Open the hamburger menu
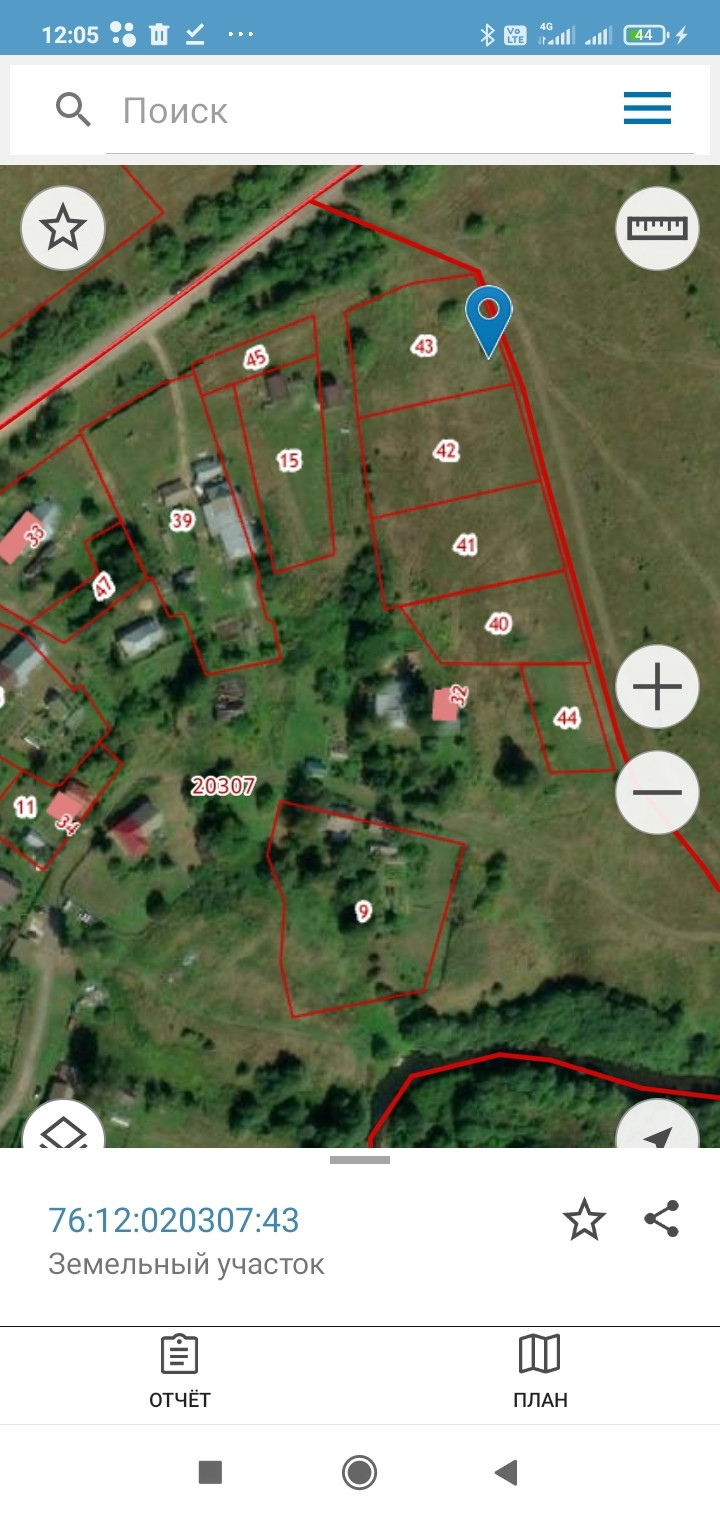The width and height of the screenshot is (720, 1520). (647, 108)
